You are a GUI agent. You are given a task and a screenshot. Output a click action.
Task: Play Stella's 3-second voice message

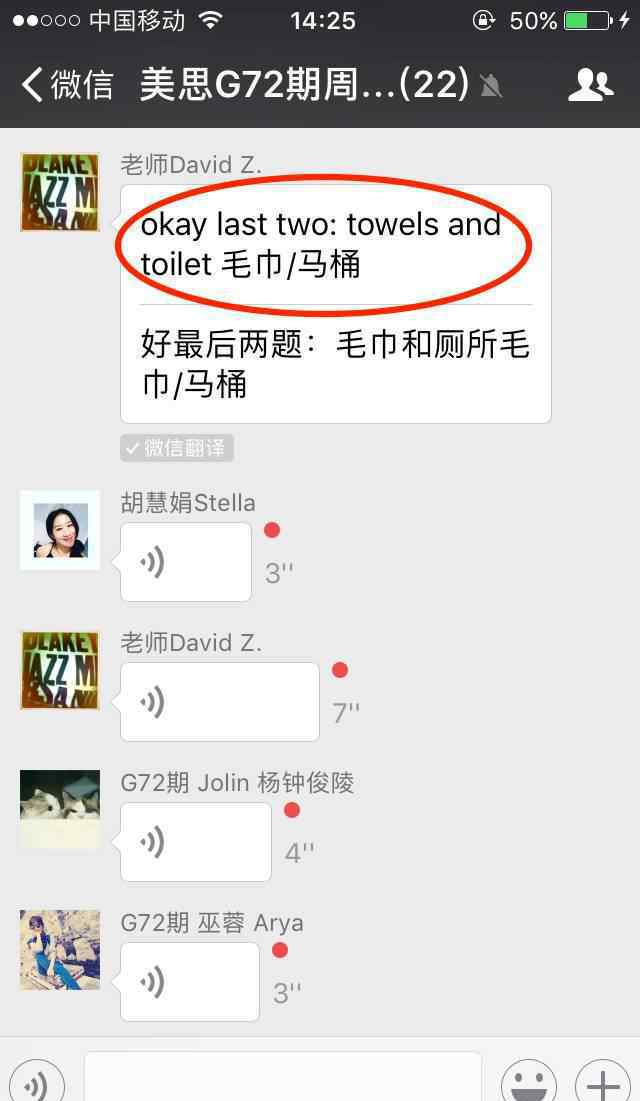[x=185, y=562]
